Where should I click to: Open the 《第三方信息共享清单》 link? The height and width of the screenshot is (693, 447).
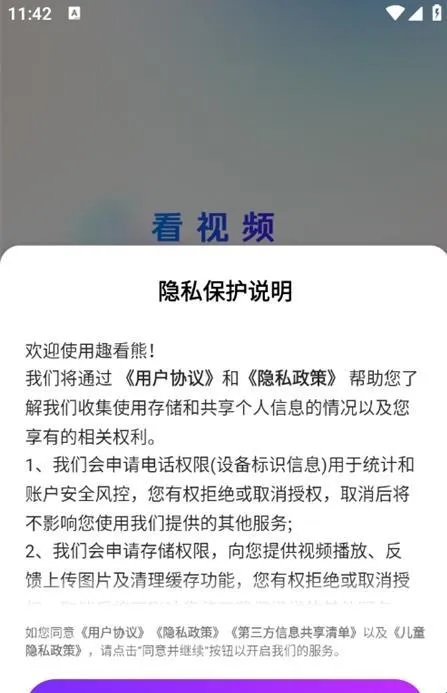pyautogui.click(x=294, y=632)
